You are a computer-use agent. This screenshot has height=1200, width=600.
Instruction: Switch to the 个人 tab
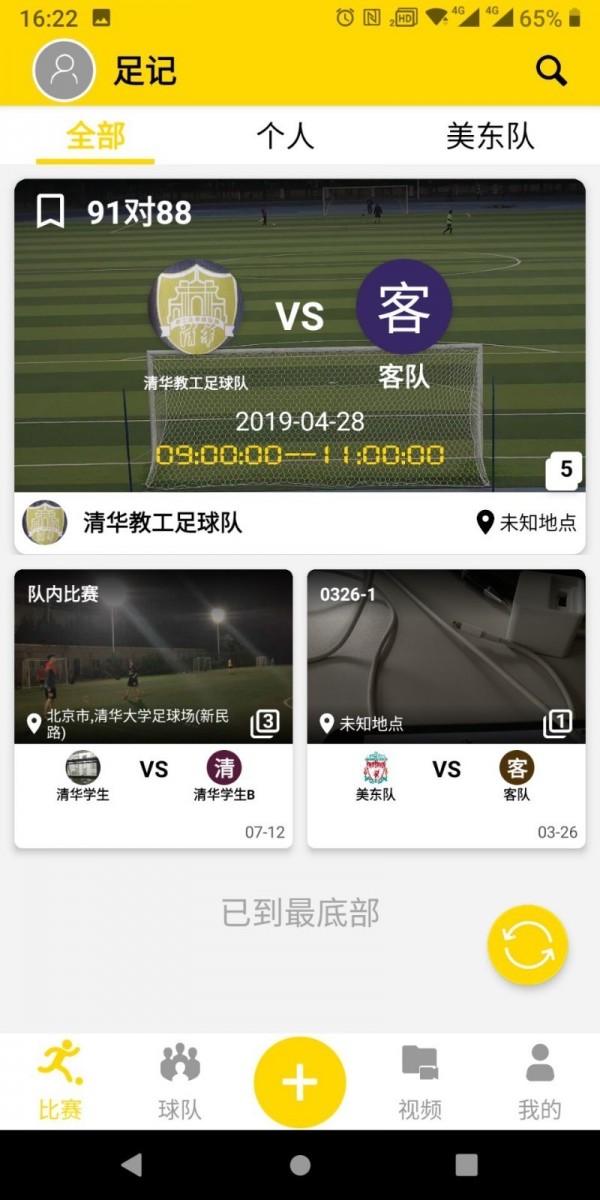[285, 136]
